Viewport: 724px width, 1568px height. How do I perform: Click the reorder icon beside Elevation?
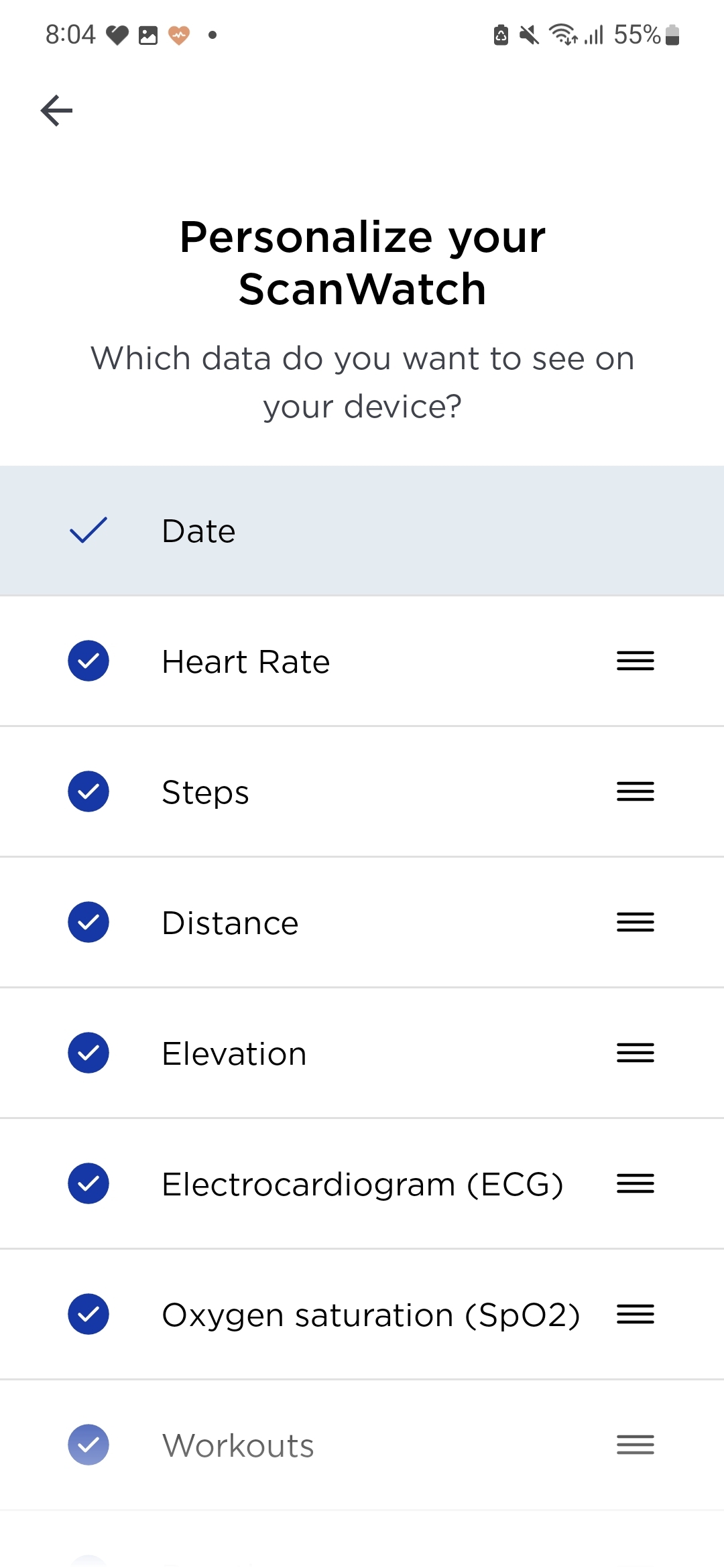point(633,1053)
